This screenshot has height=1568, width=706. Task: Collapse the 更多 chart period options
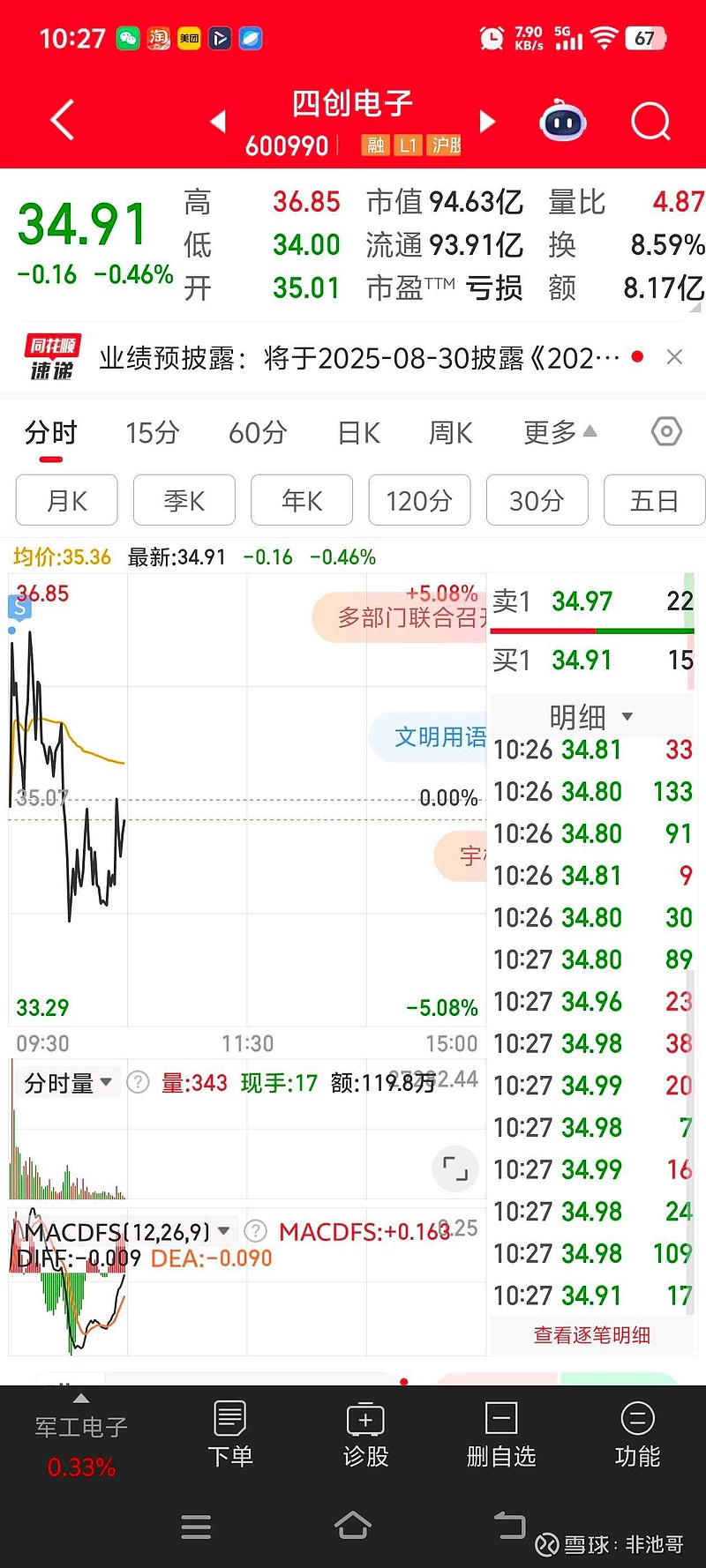560,432
